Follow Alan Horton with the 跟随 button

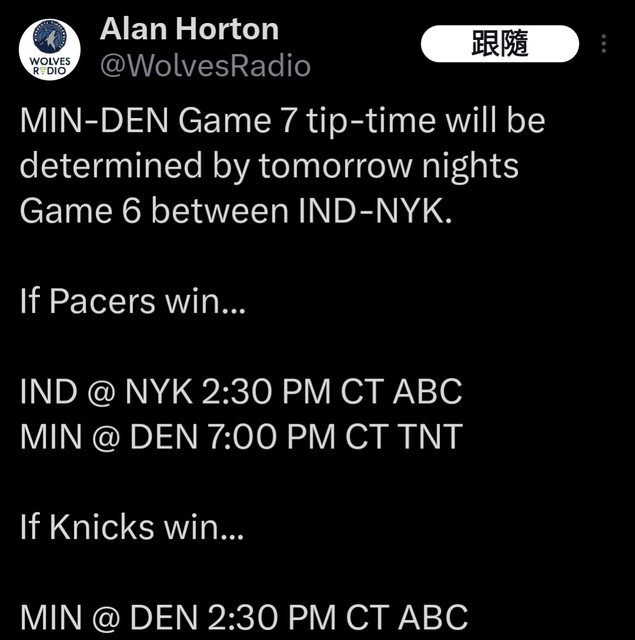[499, 44]
